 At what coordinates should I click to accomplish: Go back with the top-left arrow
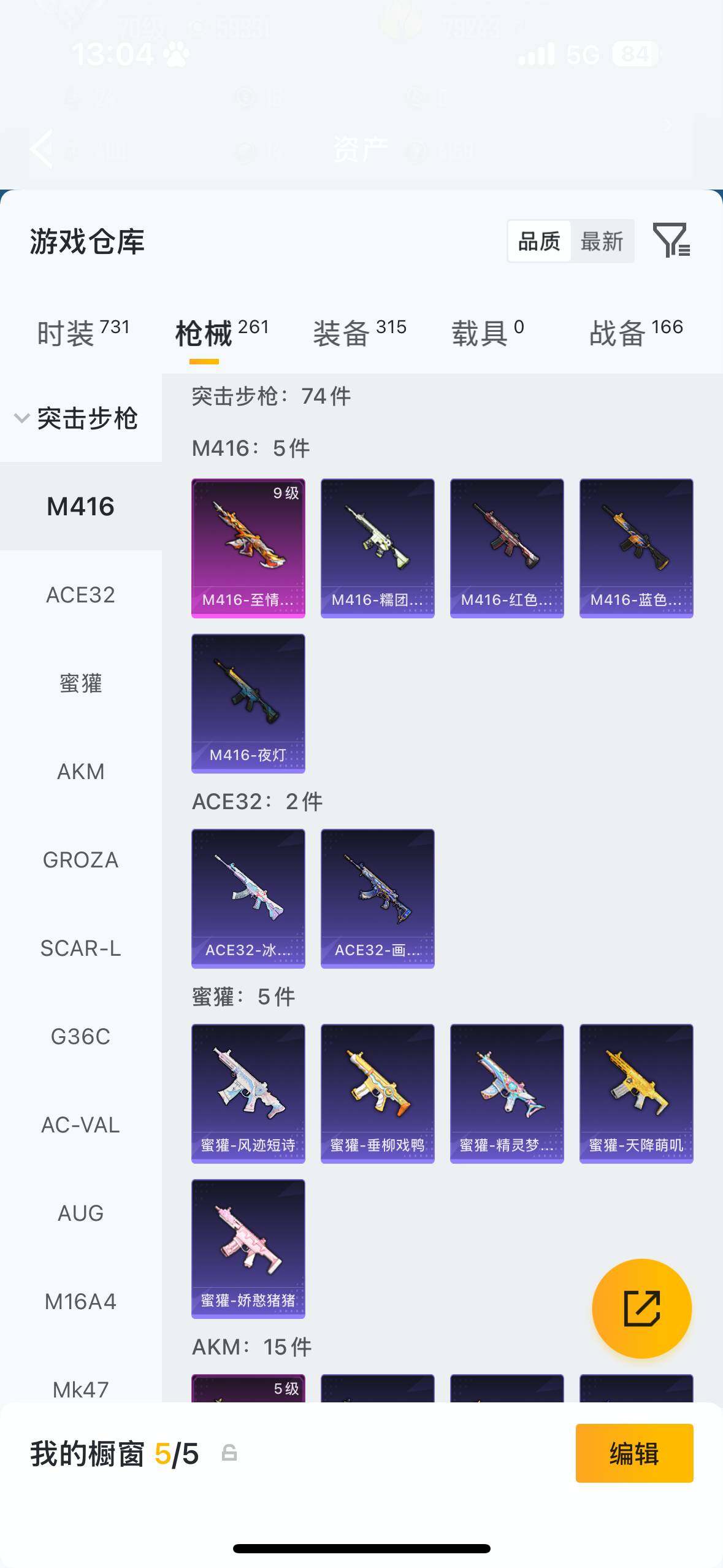(42, 148)
